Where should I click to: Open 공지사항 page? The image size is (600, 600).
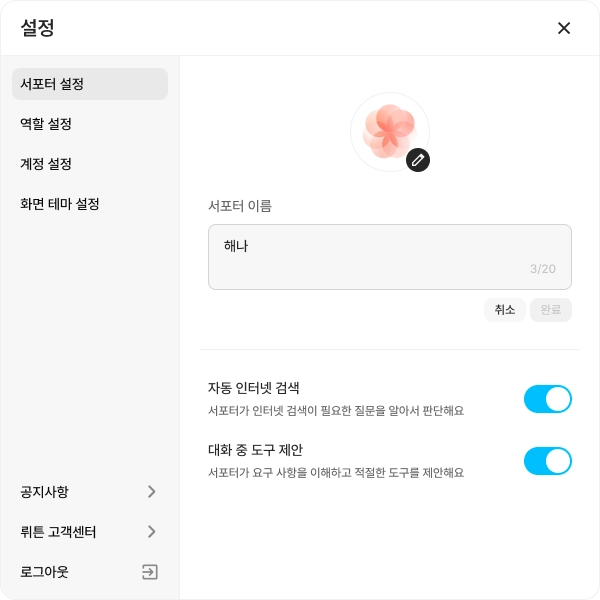[x=89, y=492]
